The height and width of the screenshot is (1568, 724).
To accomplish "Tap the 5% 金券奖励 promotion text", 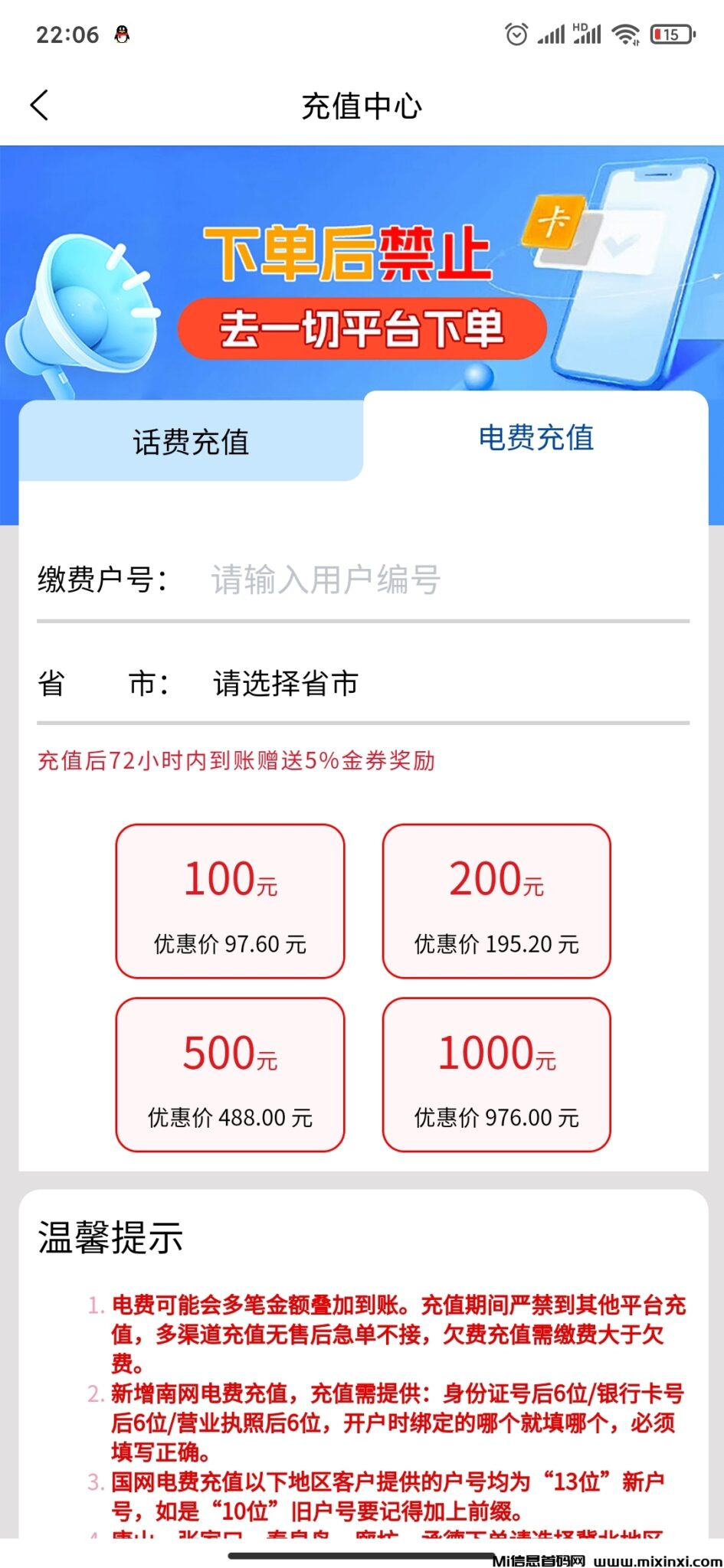I will [x=238, y=762].
